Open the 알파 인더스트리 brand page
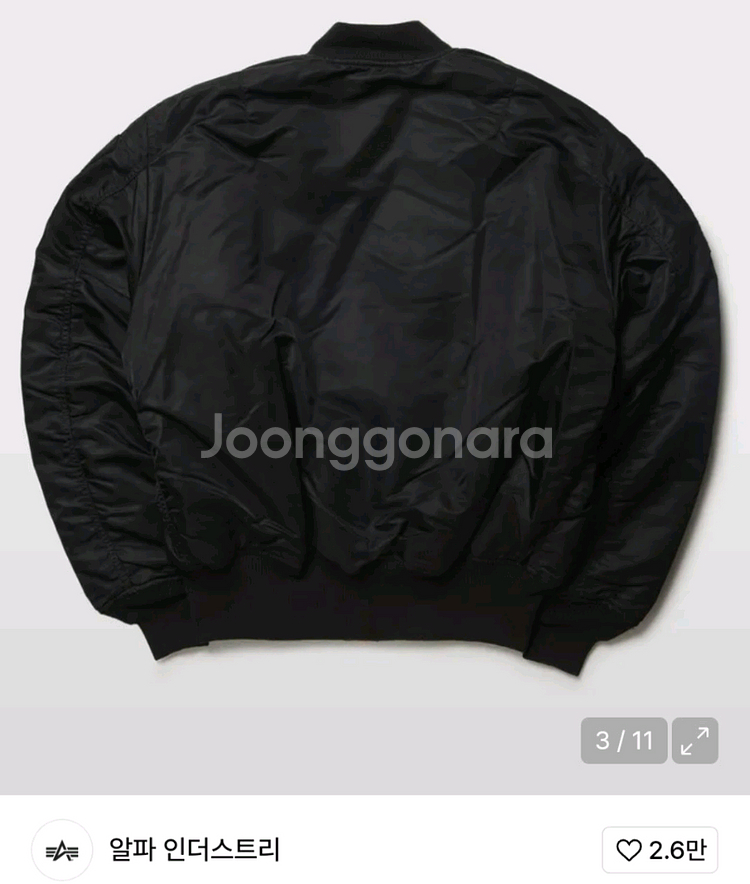This screenshot has width=750, height=884. (195, 850)
